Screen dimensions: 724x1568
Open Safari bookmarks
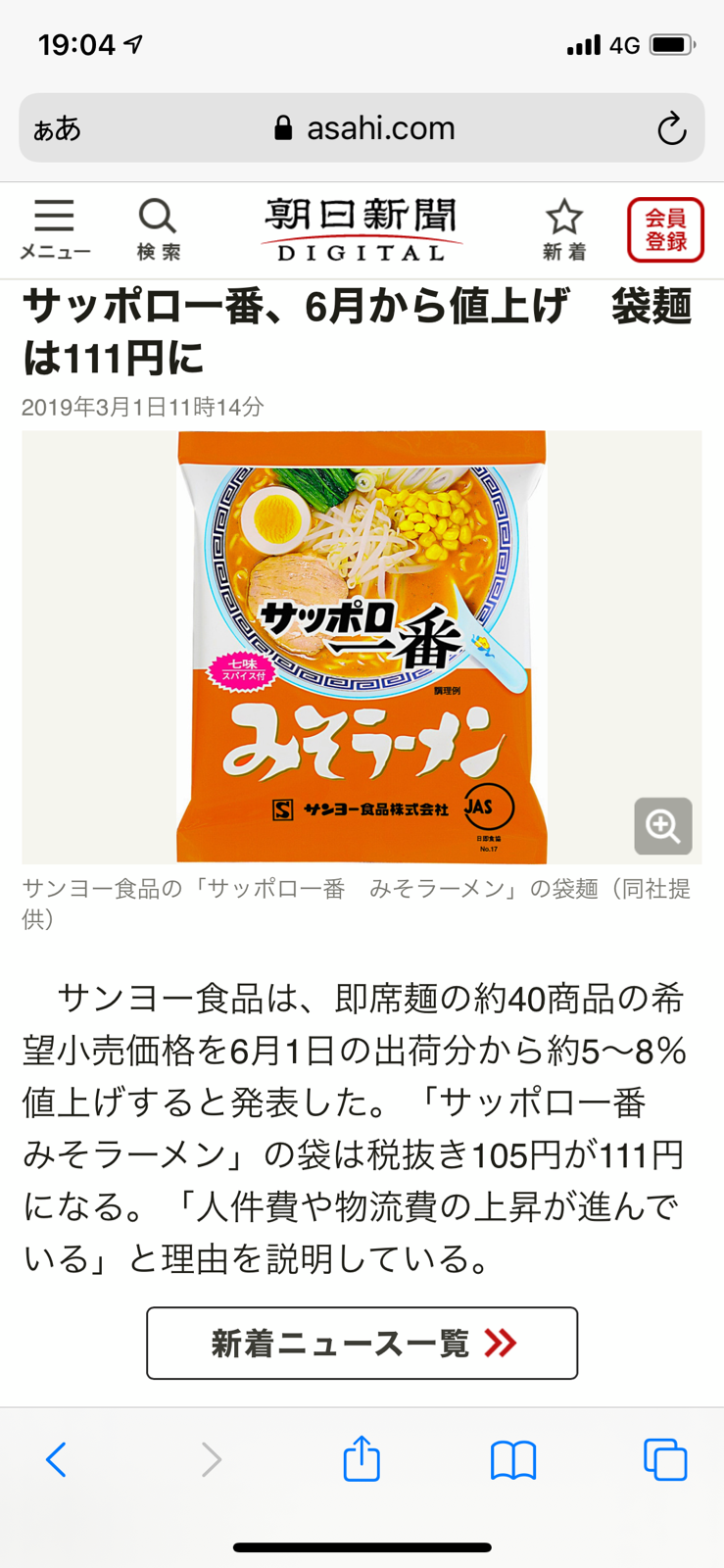pyautogui.click(x=513, y=1459)
